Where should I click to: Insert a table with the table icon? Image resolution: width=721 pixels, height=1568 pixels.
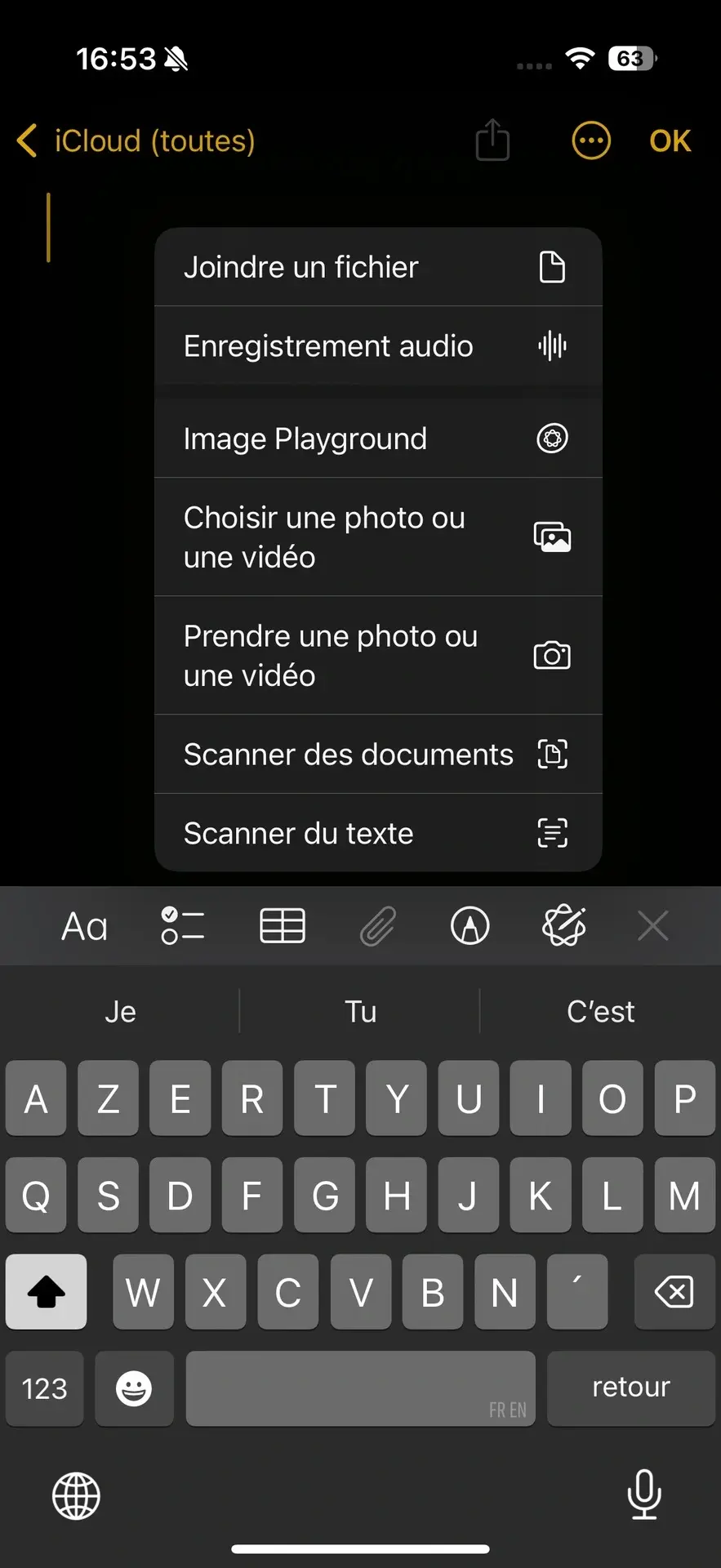point(282,926)
